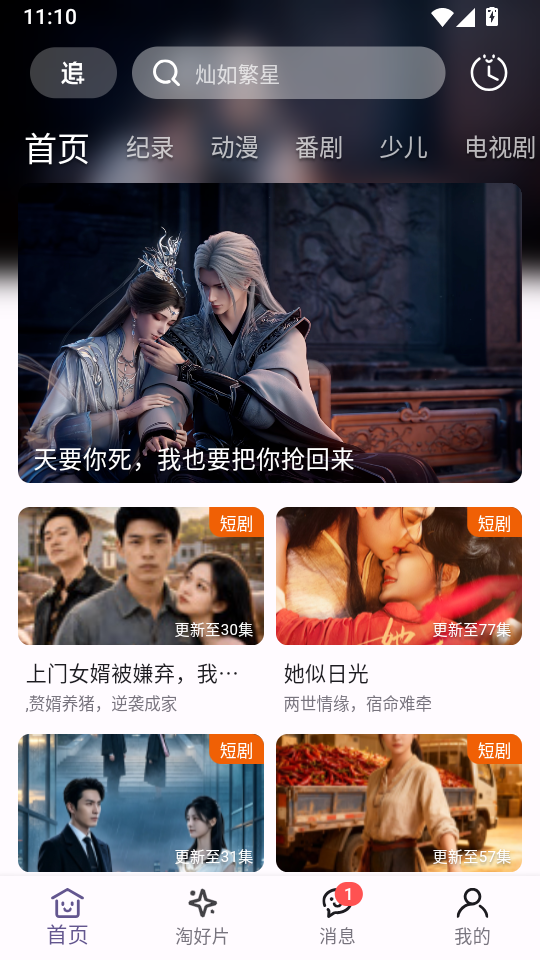Screen dimensions: 540x960
Task: Open 消息 messages tab
Action: tap(337, 917)
